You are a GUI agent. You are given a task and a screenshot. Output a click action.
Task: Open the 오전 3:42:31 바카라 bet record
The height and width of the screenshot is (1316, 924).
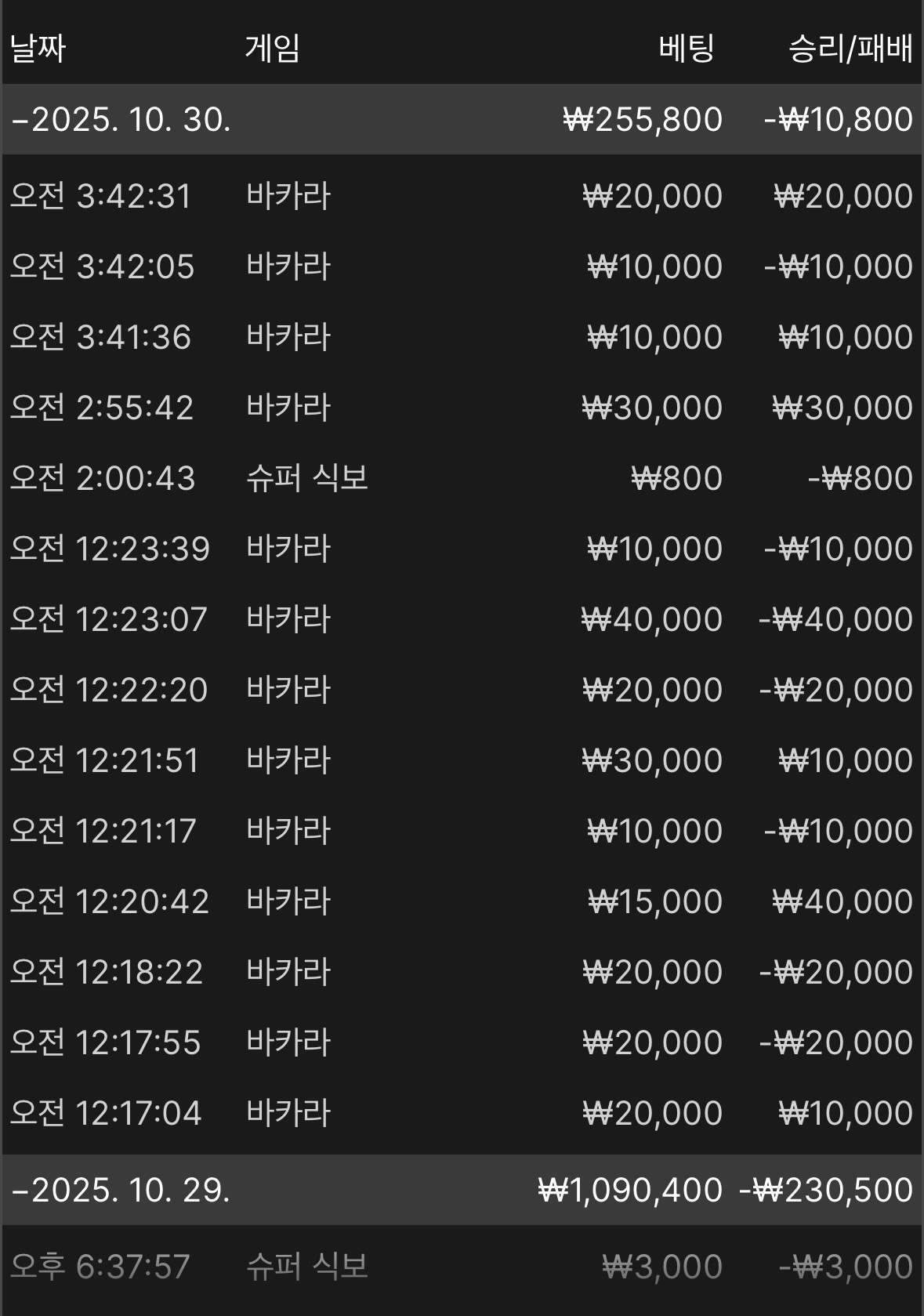(x=462, y=196)
